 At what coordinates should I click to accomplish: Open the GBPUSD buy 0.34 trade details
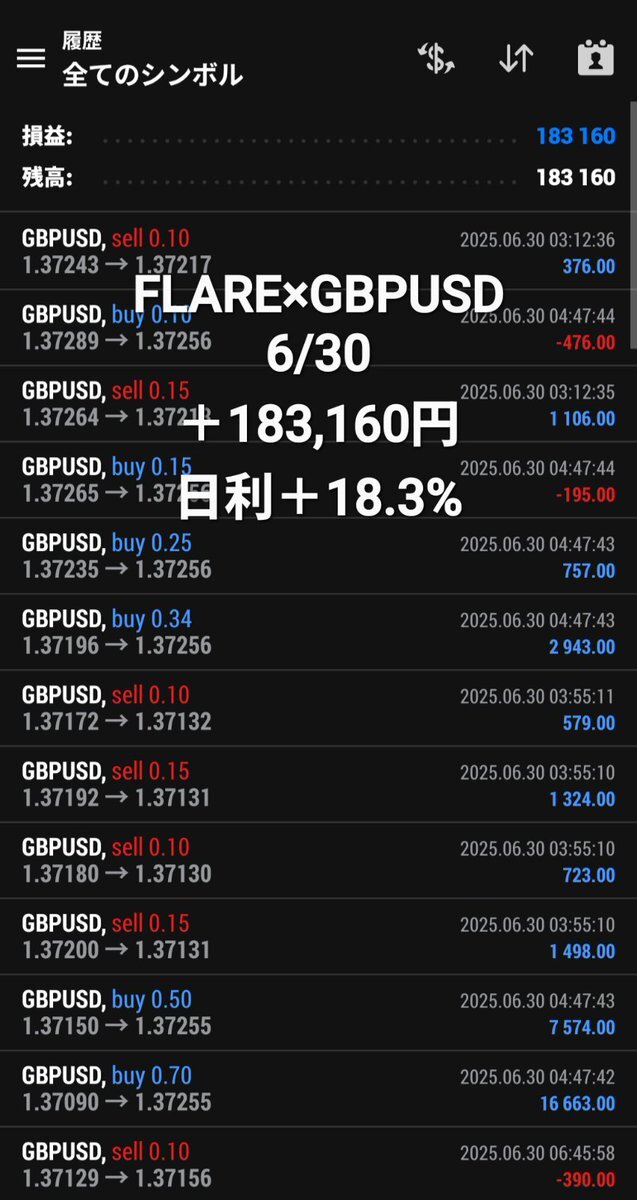pos(318,633)
